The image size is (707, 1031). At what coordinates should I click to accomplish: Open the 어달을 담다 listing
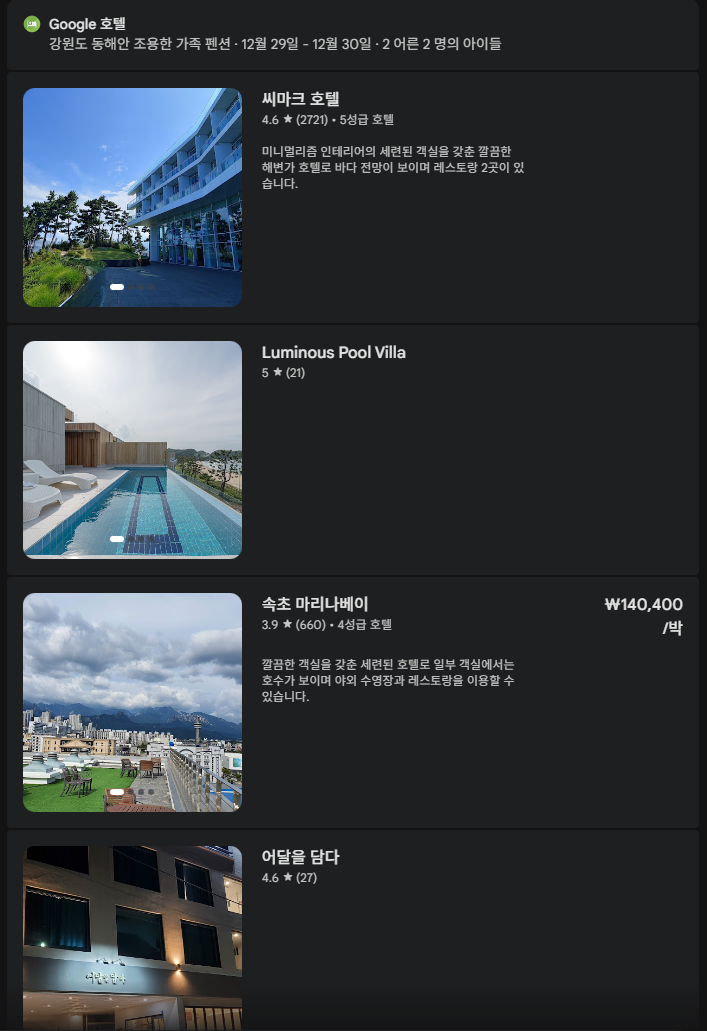pyautogui.click(x=300, y=857)
